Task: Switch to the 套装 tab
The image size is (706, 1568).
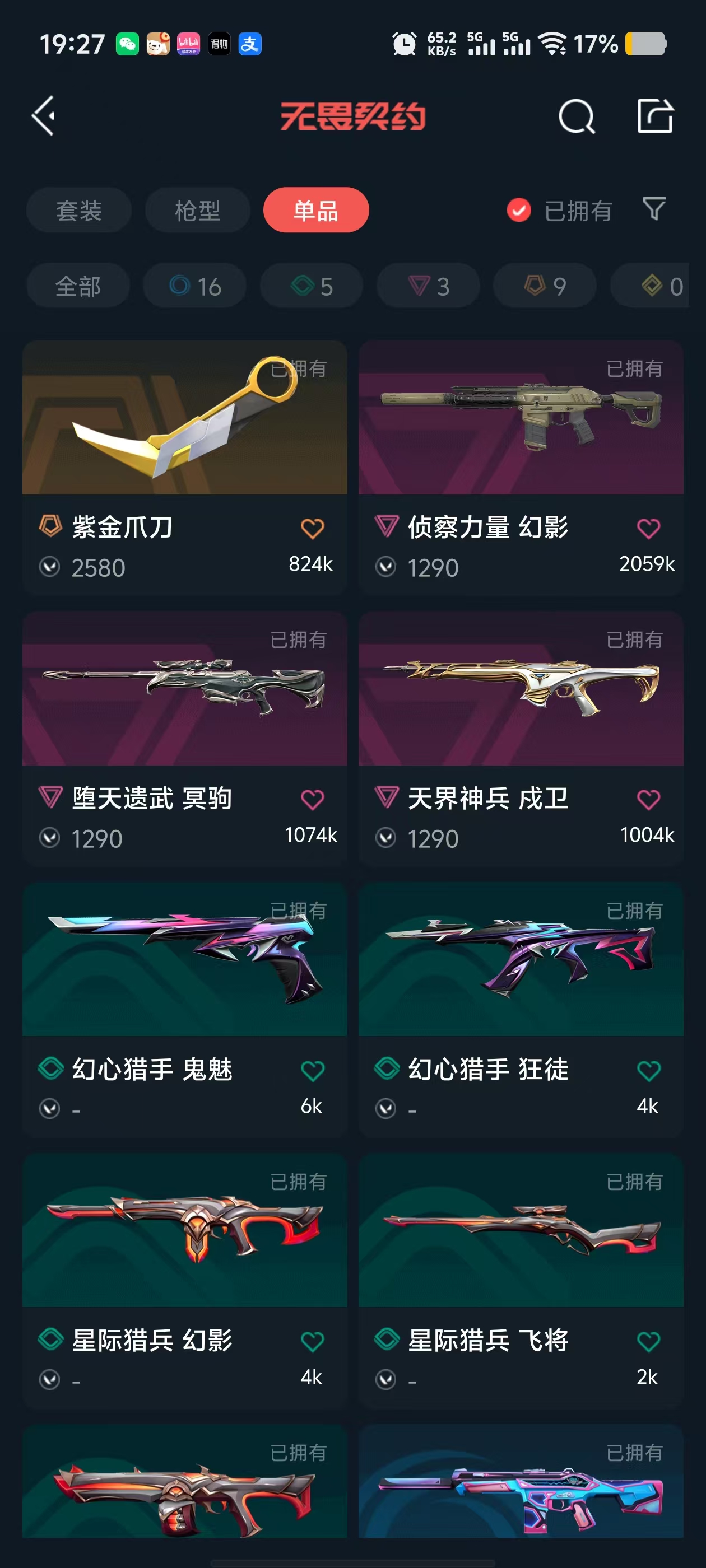Action: [78, 211]
